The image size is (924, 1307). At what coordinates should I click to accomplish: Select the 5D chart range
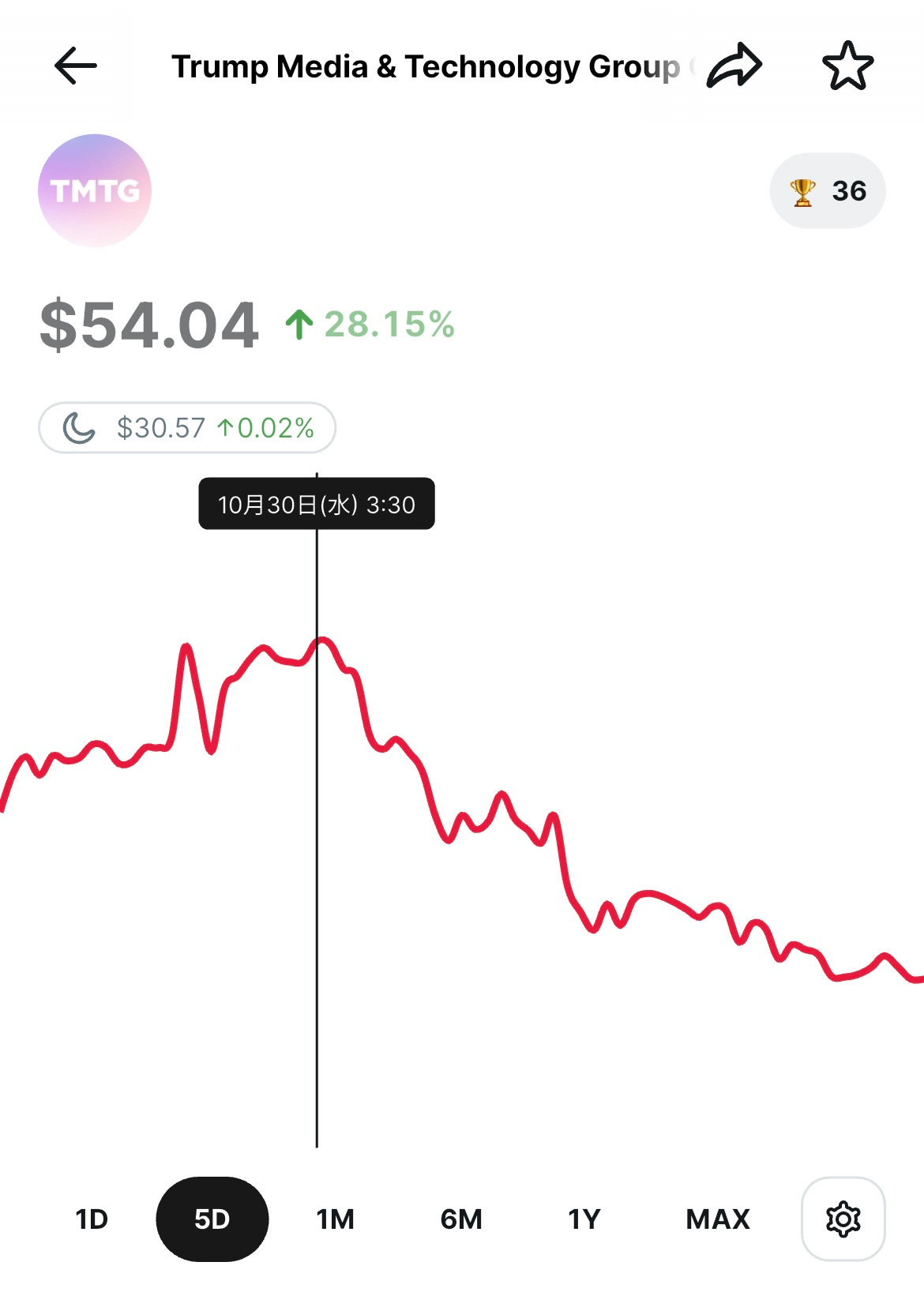coord(212,1219)
